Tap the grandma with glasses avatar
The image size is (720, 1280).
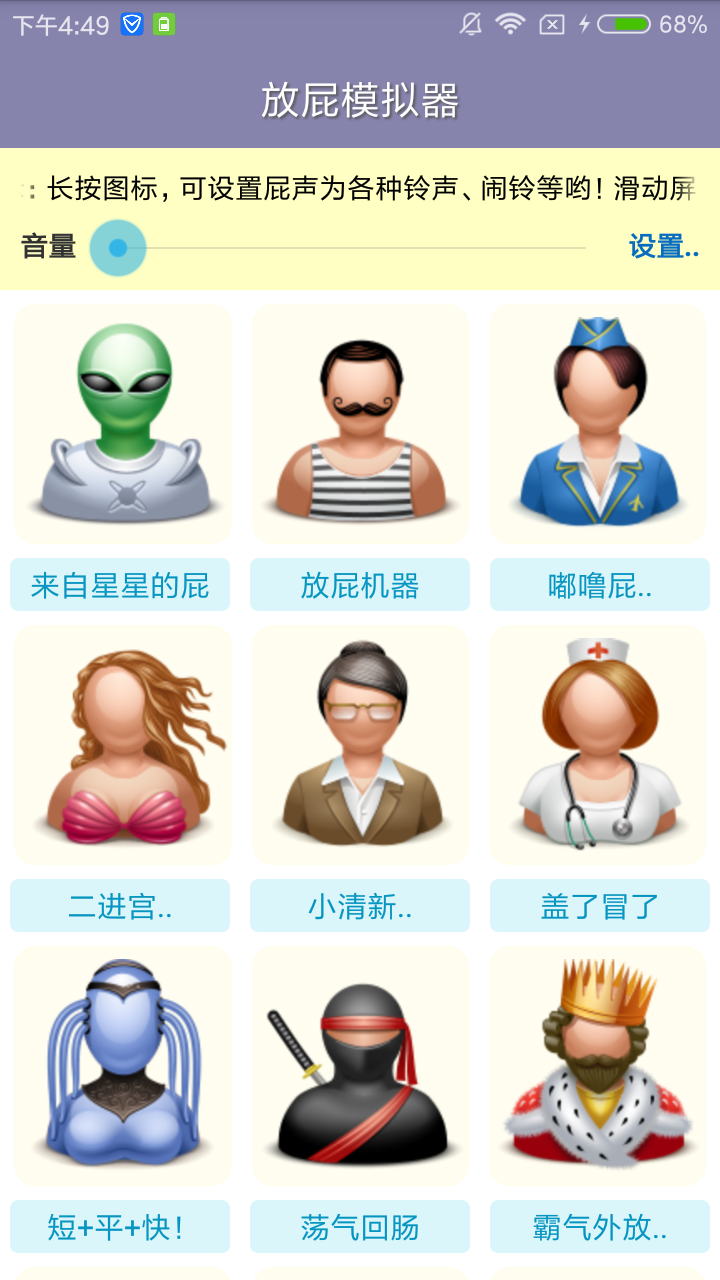tap(360, 746)
